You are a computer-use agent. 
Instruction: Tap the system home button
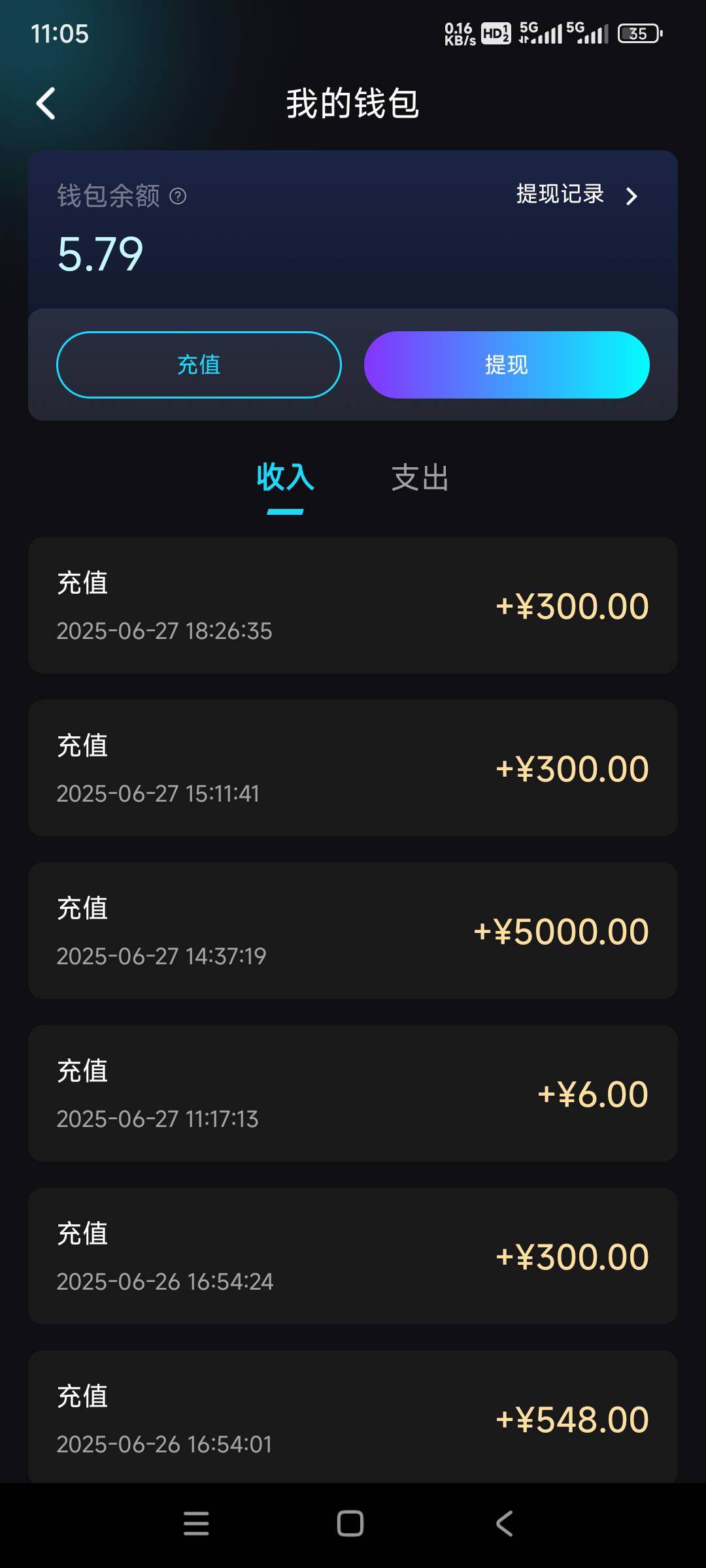[350, 1524]
